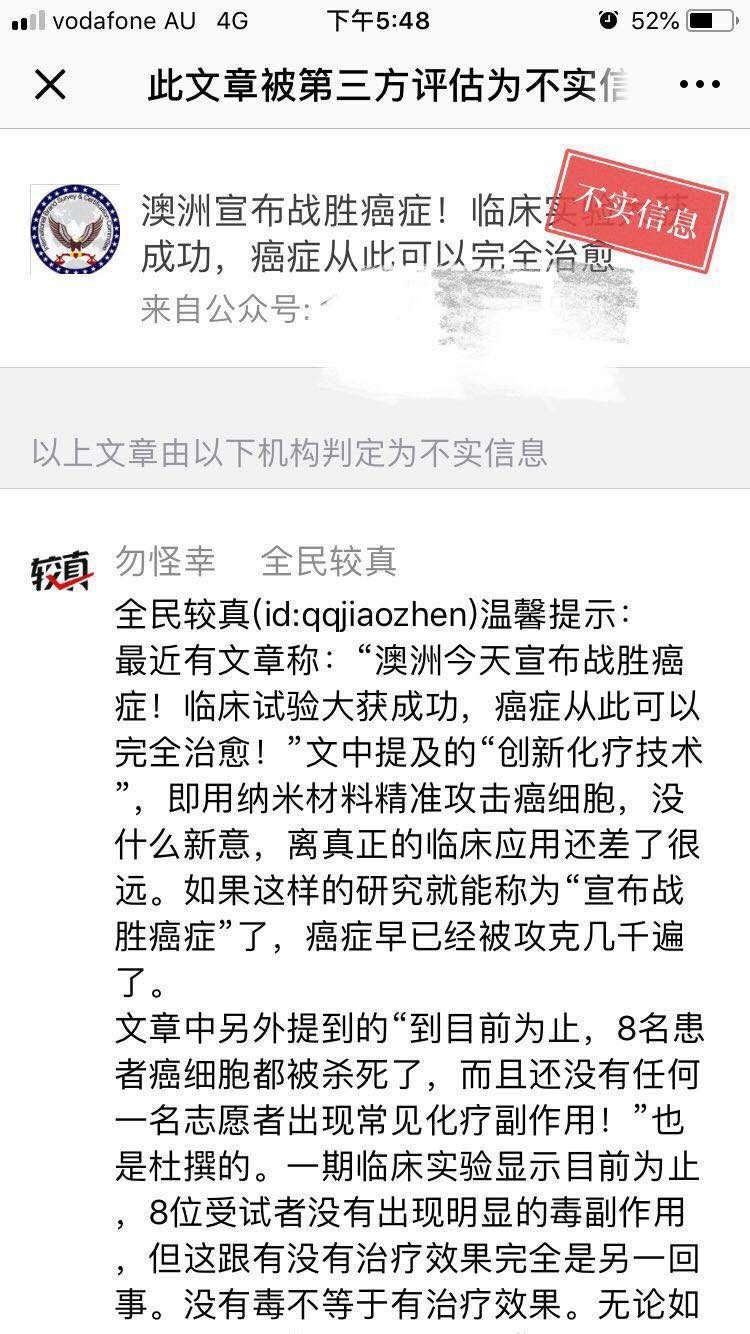Close the fact-check page

click(x=50, y=85)
